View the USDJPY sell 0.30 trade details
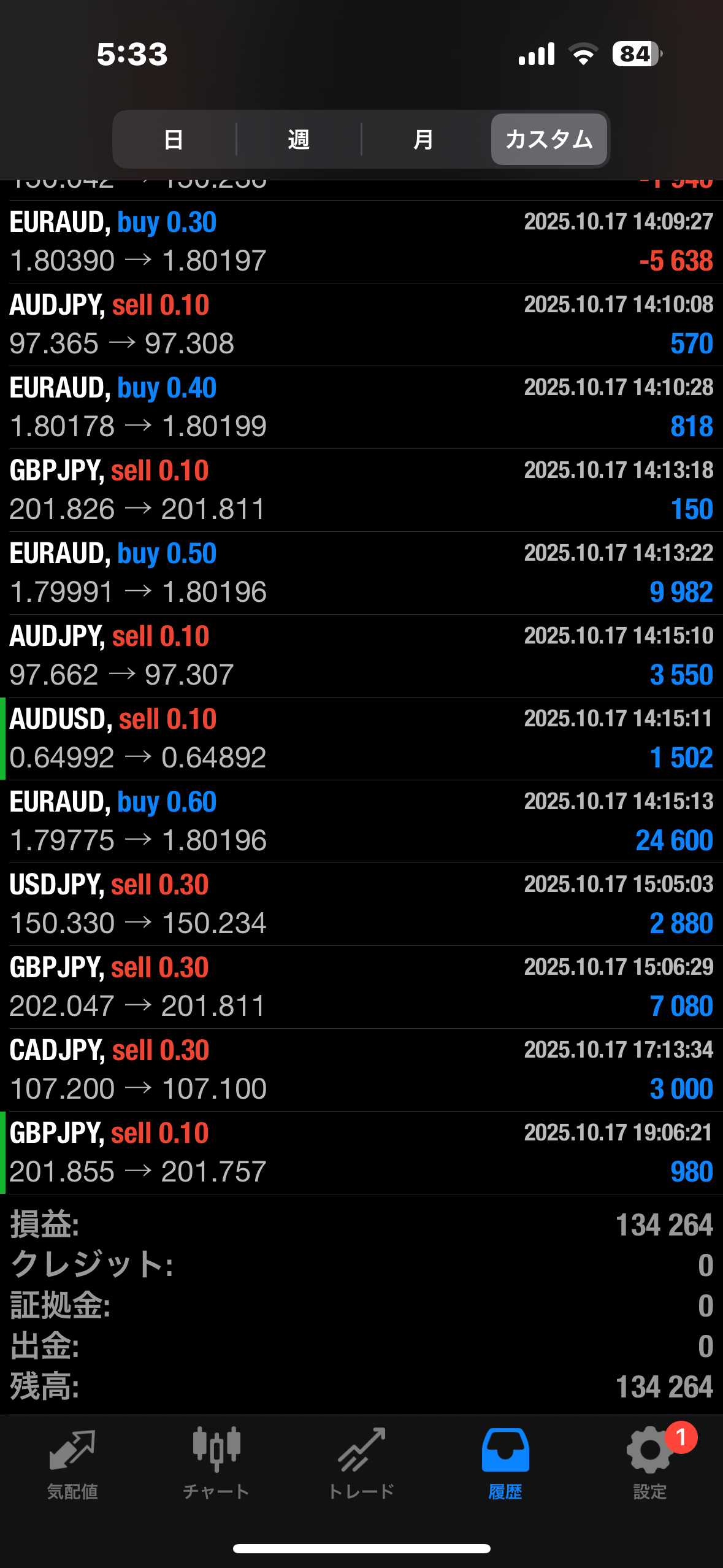The image size is (723, 1568). point(361,904)
